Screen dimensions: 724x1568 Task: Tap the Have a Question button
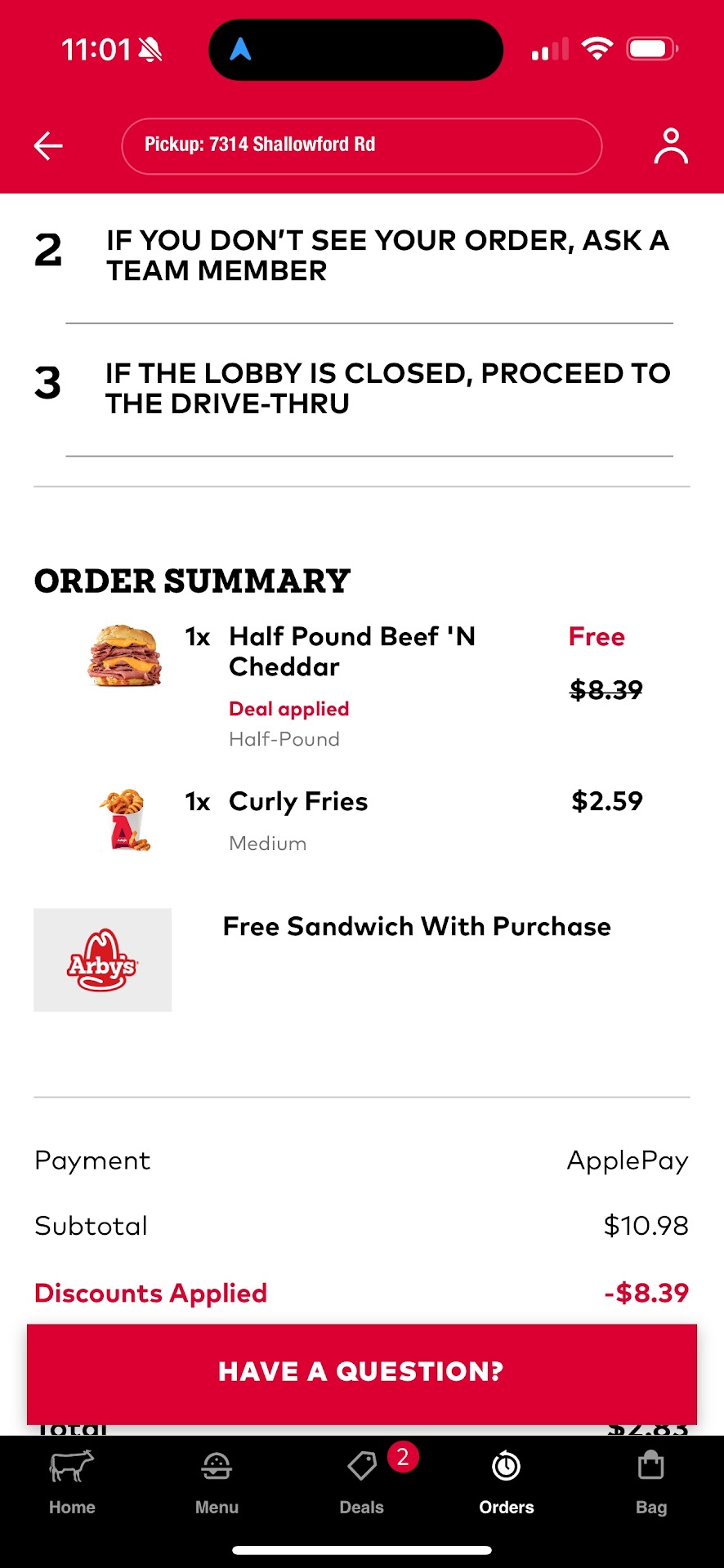click(361, 1372)
